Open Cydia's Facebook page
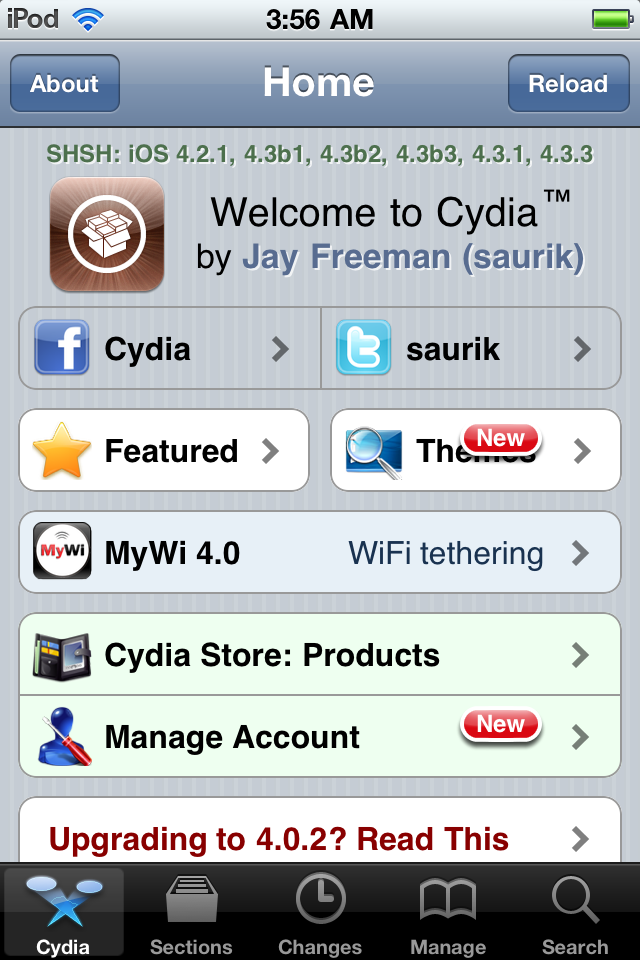Screen dimensions: 640x960 coord(170,349)
